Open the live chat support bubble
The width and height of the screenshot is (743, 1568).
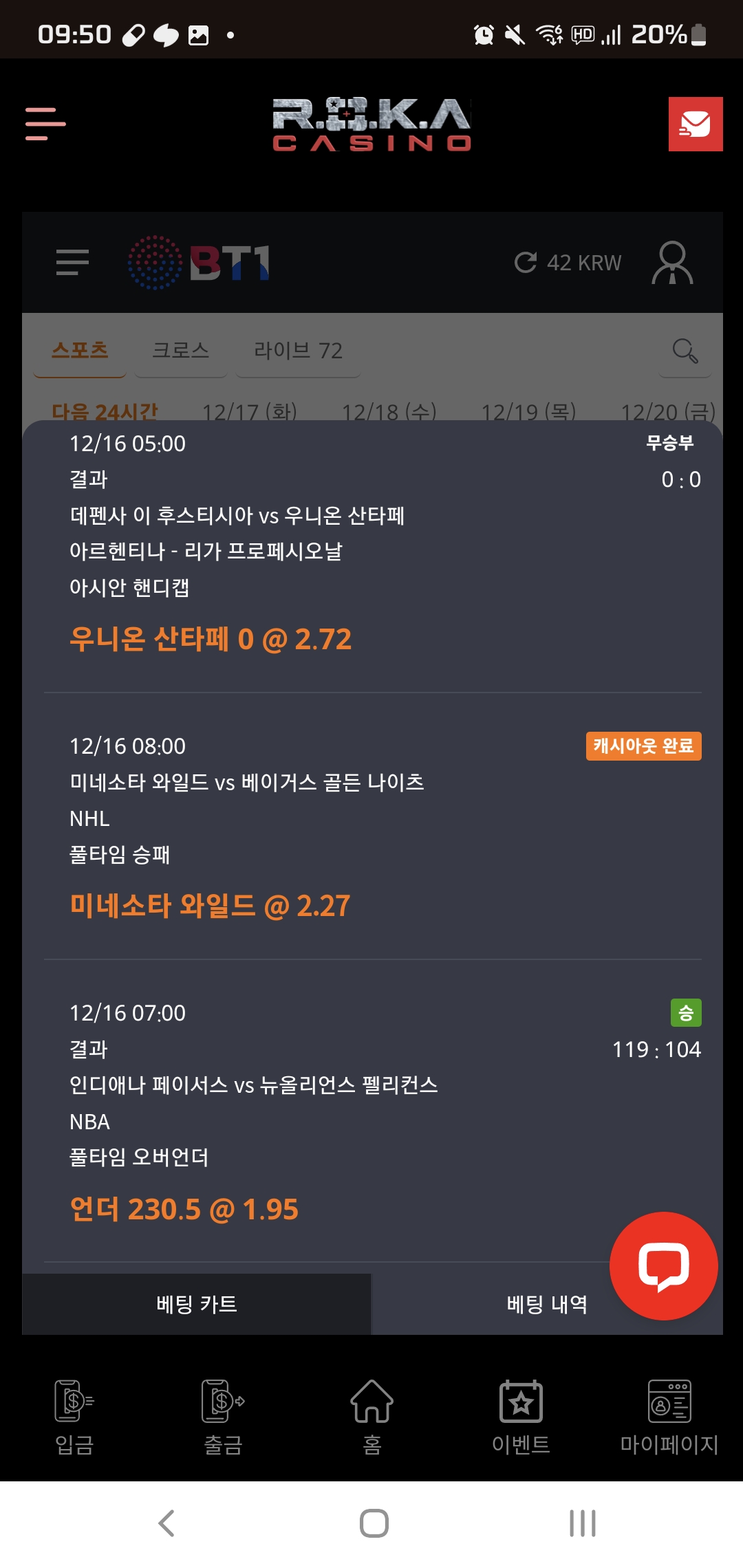(x=663, y=1265)
